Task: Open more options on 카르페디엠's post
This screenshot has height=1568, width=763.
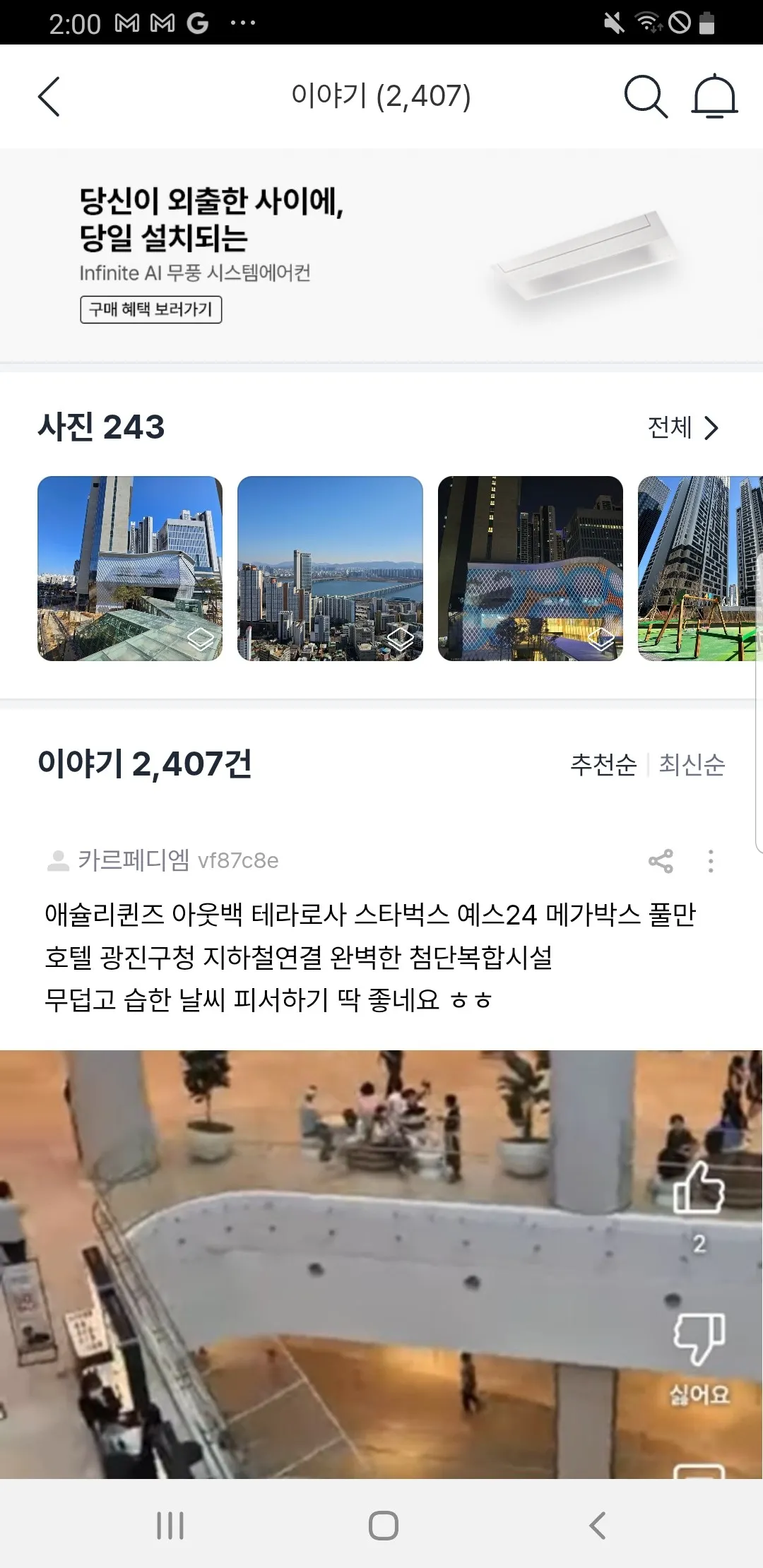Action: (711, 861)
